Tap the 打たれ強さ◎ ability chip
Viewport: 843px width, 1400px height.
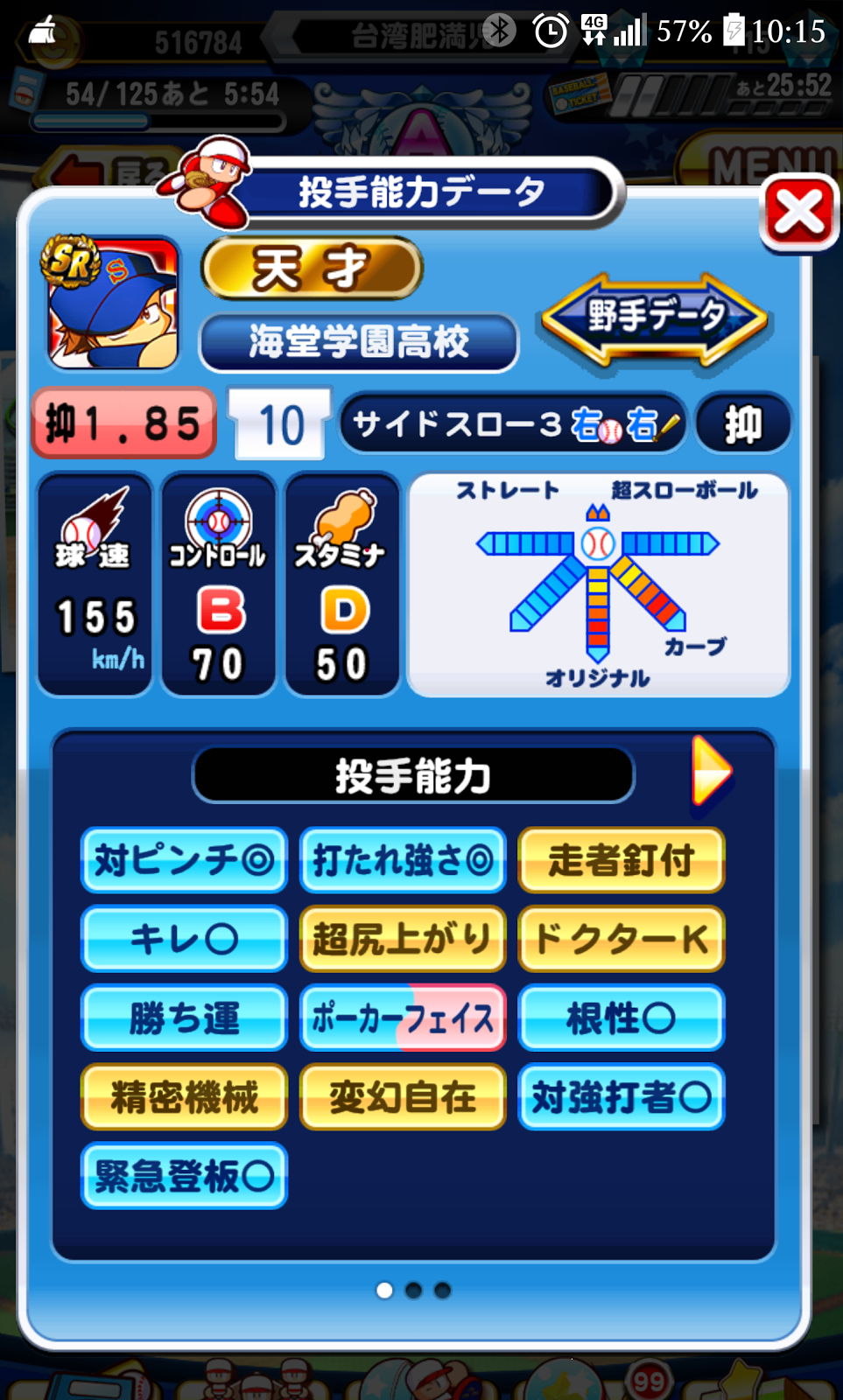(403, 860)
